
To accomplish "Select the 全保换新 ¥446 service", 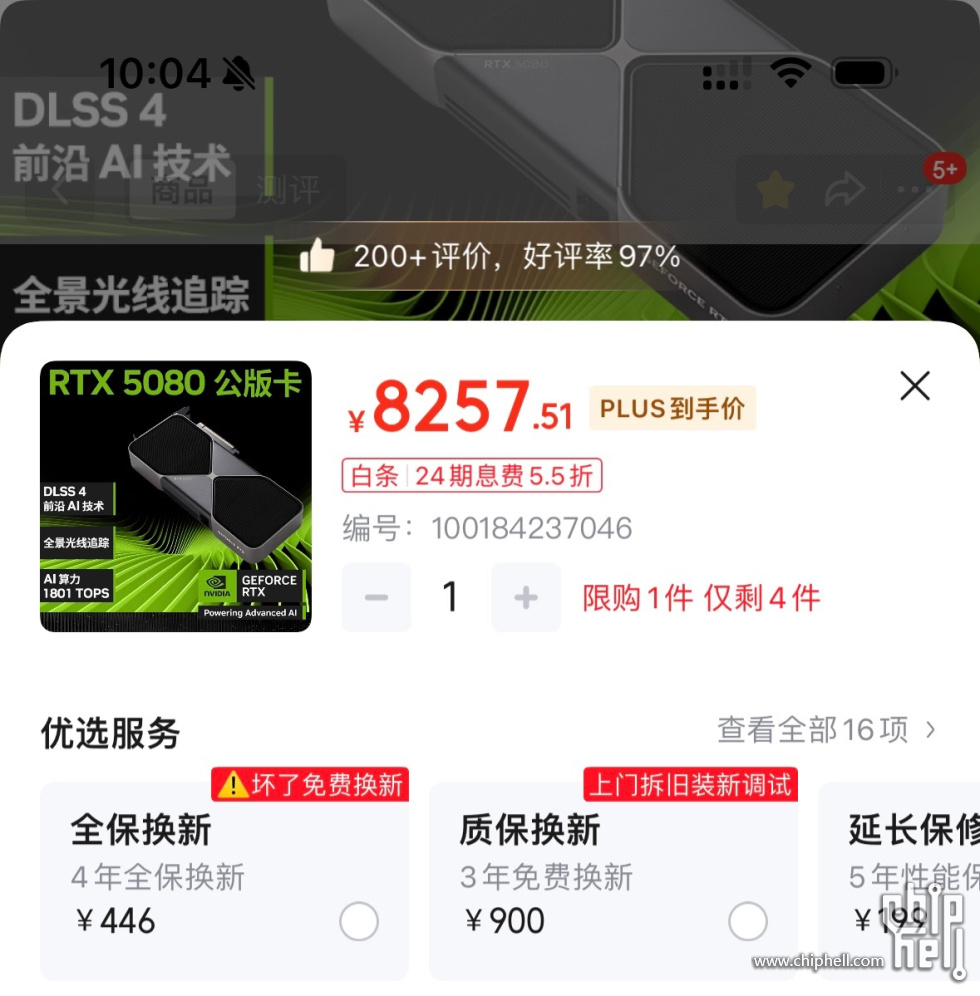I will (x=358, y=921).
